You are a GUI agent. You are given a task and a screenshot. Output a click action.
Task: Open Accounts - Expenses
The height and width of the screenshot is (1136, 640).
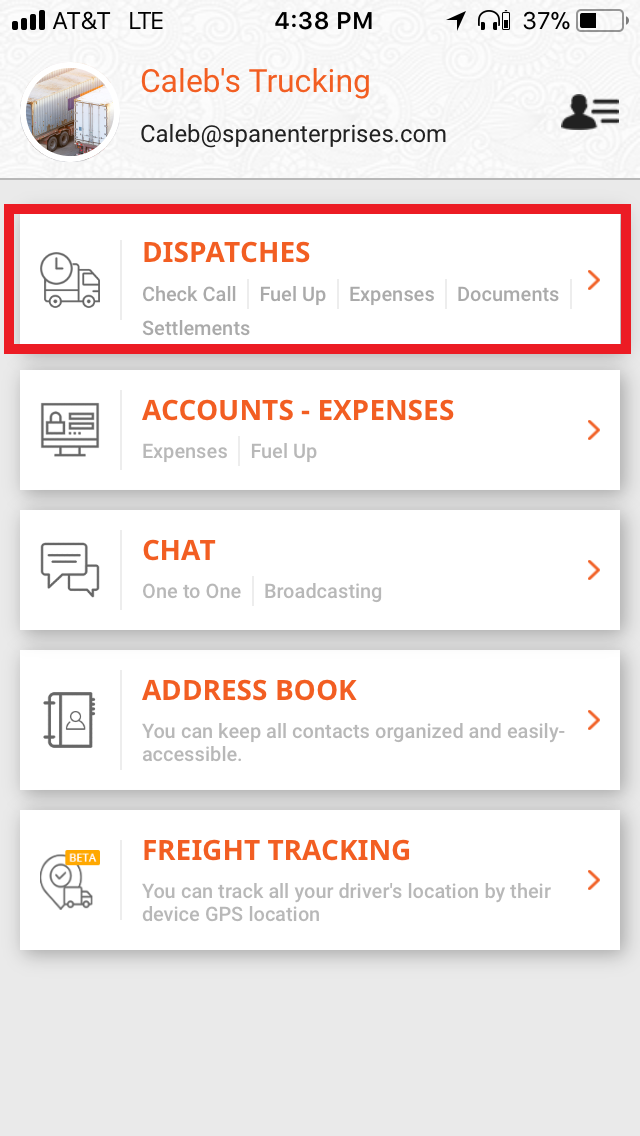point(320,430)
